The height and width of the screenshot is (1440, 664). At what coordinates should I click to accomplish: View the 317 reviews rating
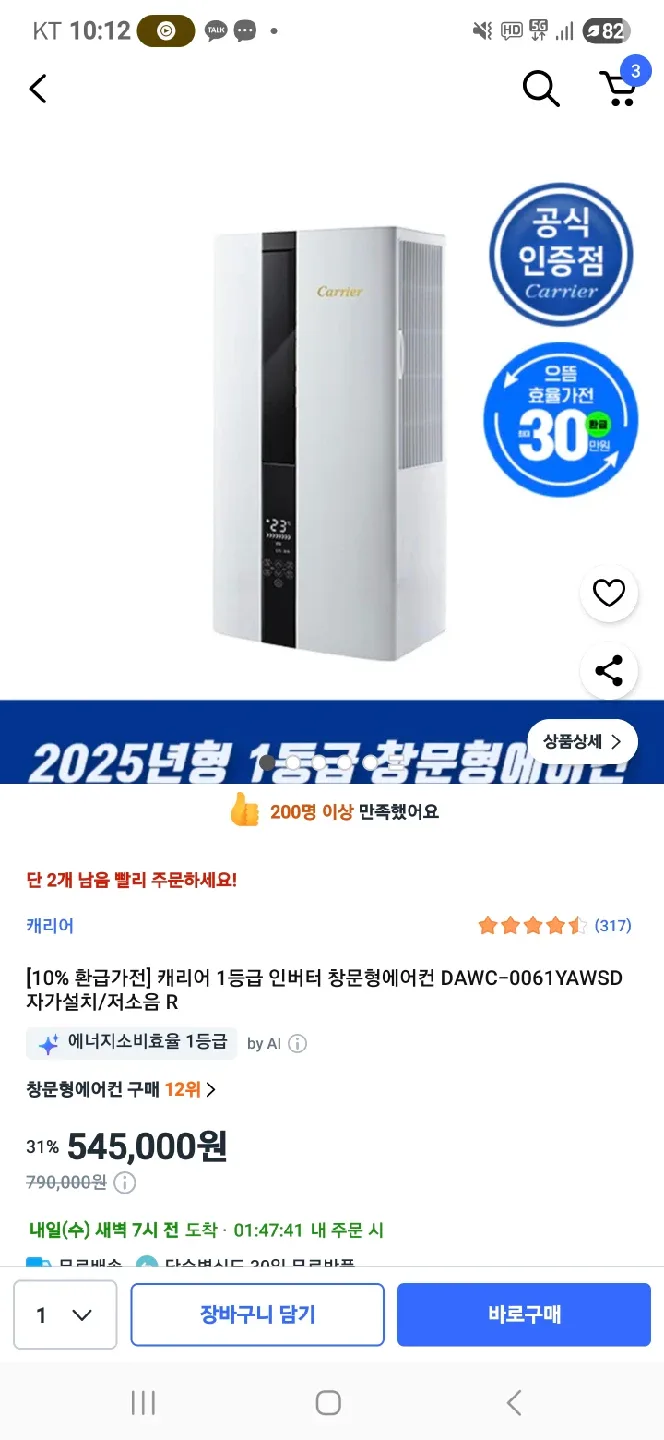pyautogui.click(x=555, y=925)
